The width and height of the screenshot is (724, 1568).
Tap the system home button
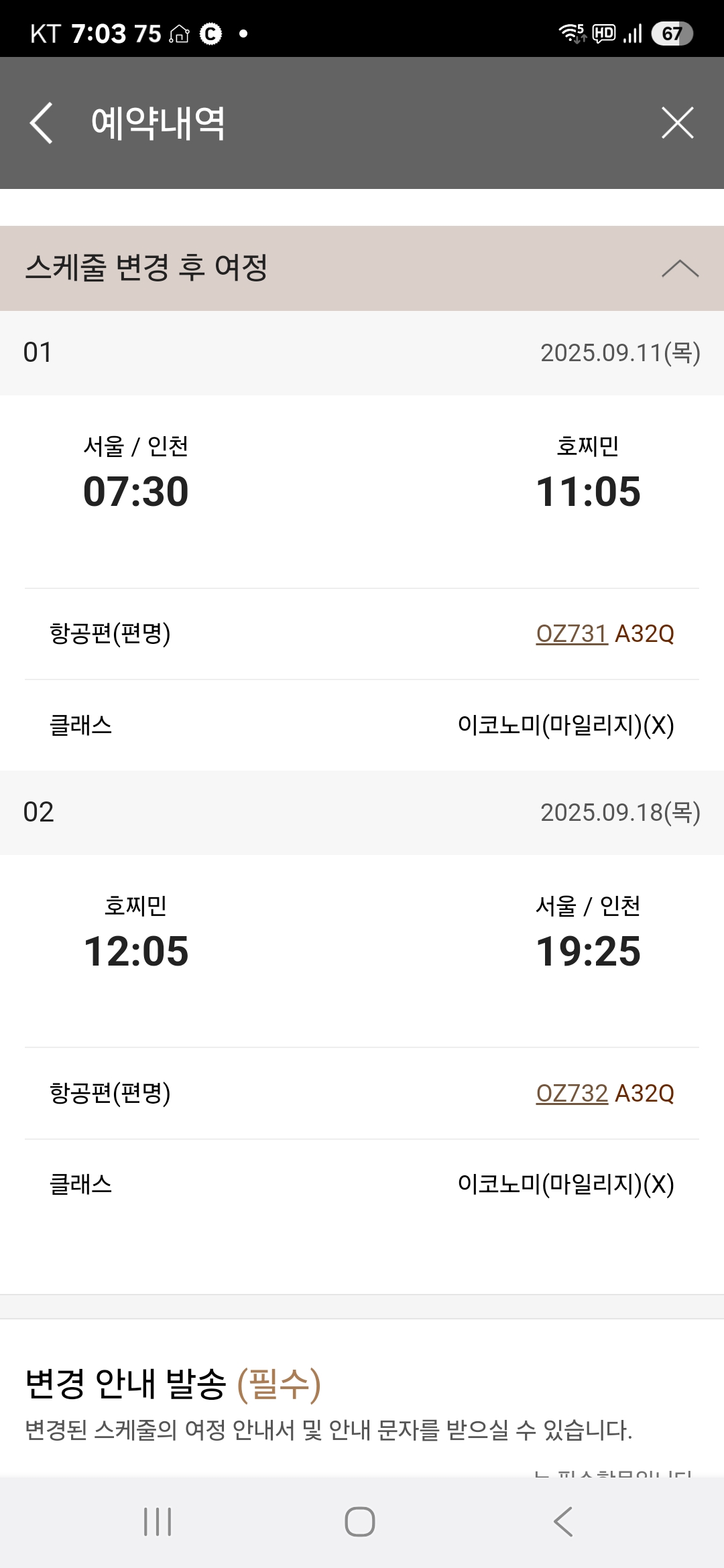point(360,1522)
